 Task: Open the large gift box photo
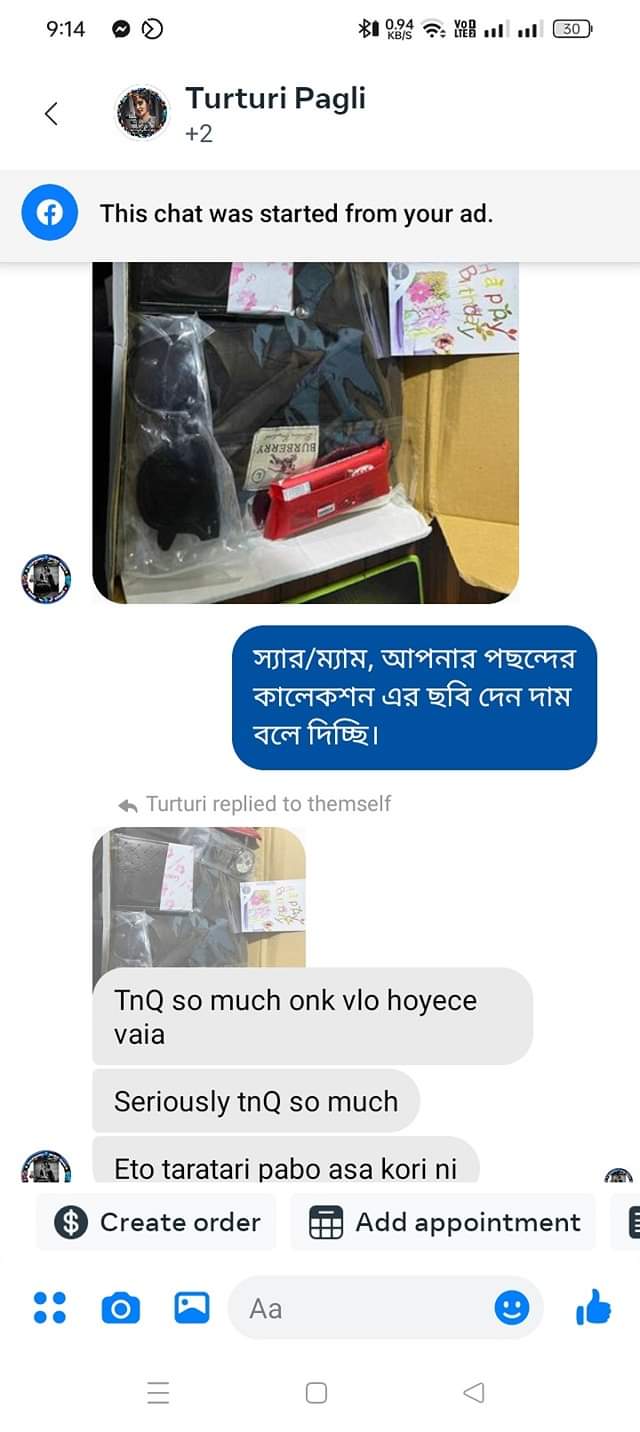[305, 432]
